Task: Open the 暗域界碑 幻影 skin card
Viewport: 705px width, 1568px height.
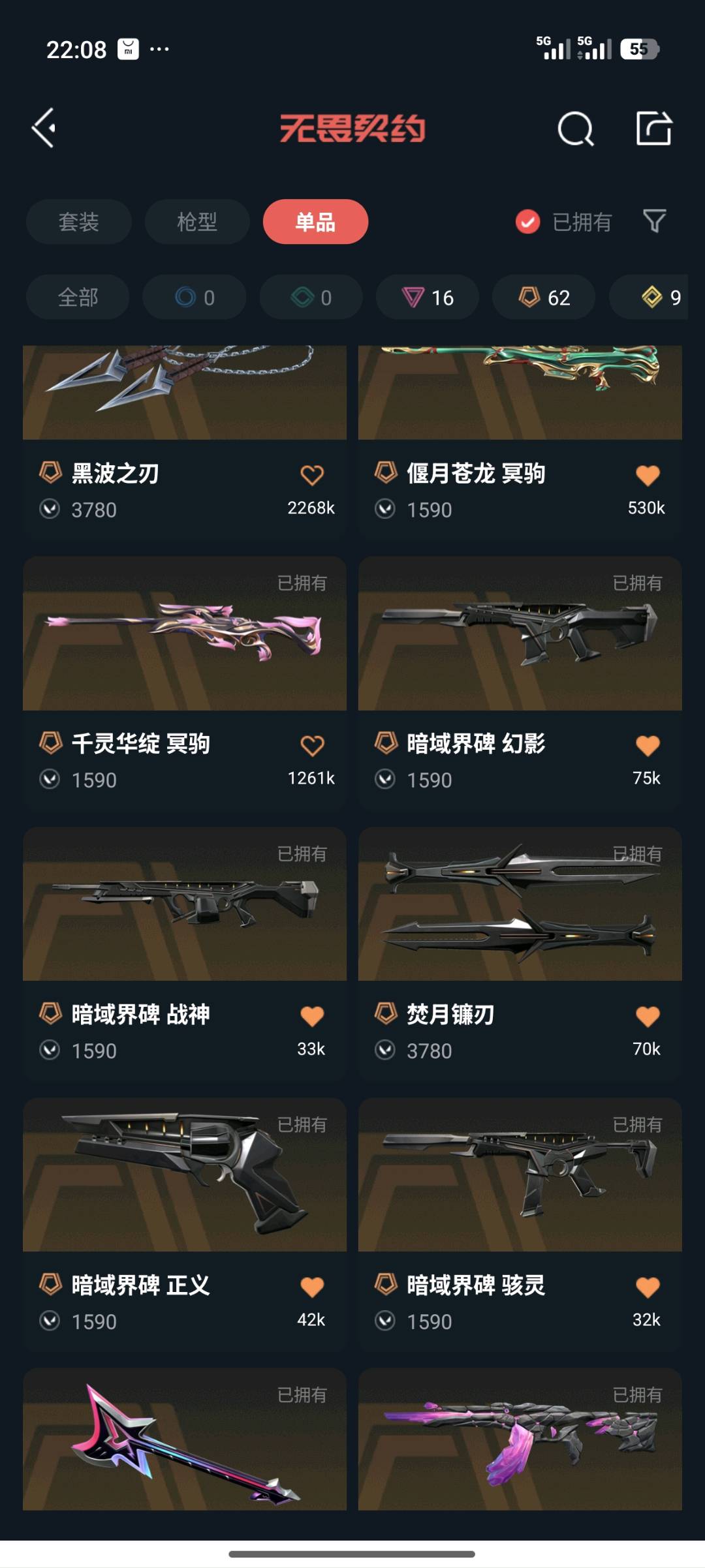Action: pos(520,683)
